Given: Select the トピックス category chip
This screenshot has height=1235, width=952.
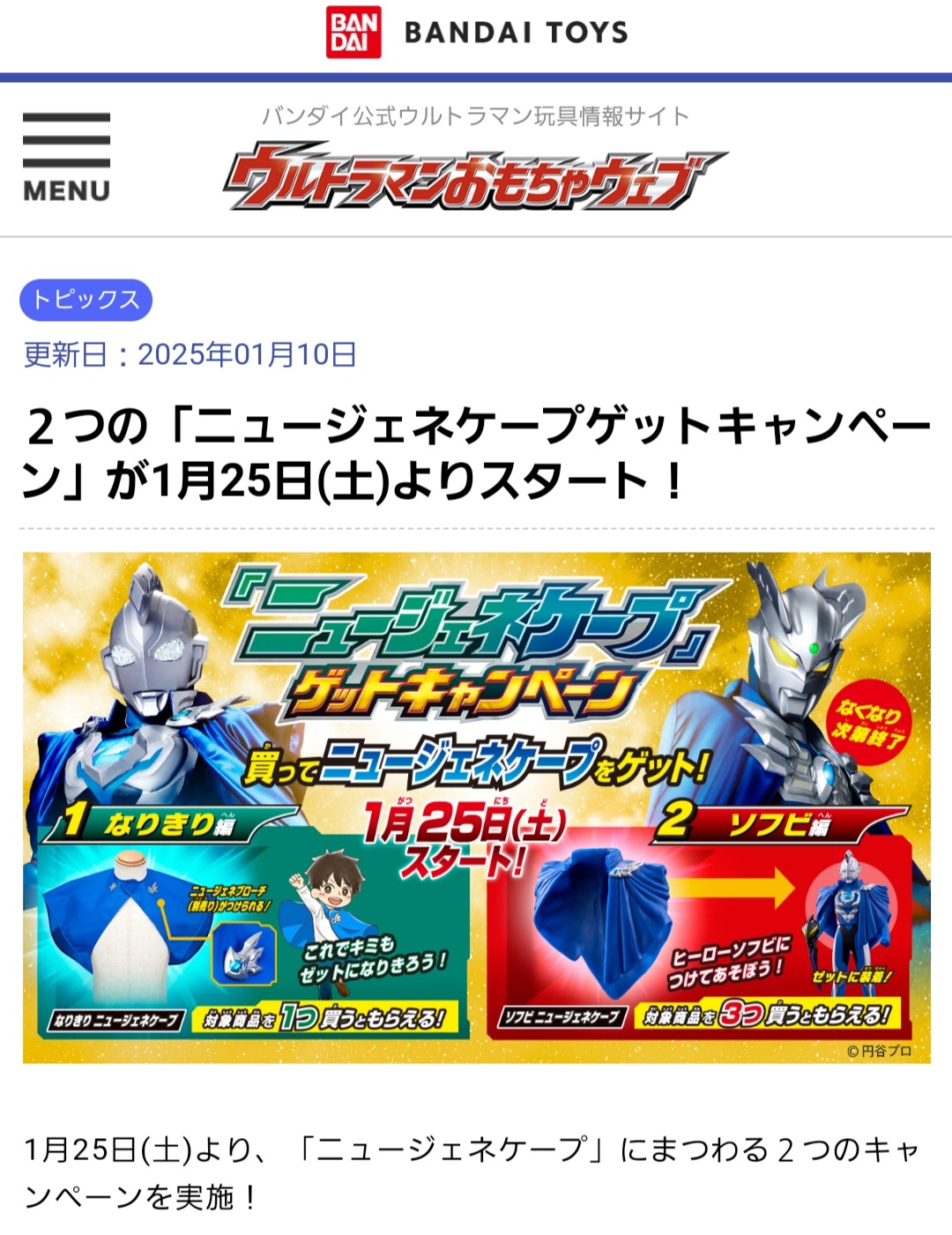Looking at the screenshot, I should click(86, 300).
